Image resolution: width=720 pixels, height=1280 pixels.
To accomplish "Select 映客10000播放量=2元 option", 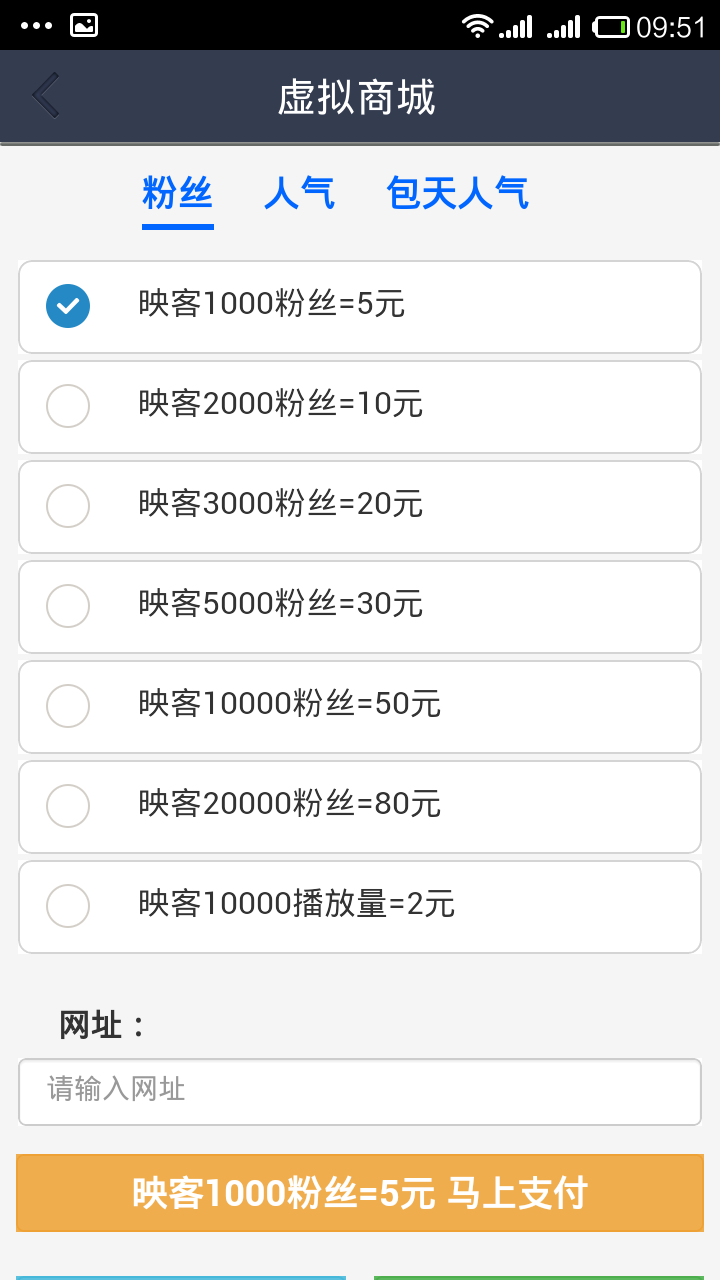I will click(360, 906).
